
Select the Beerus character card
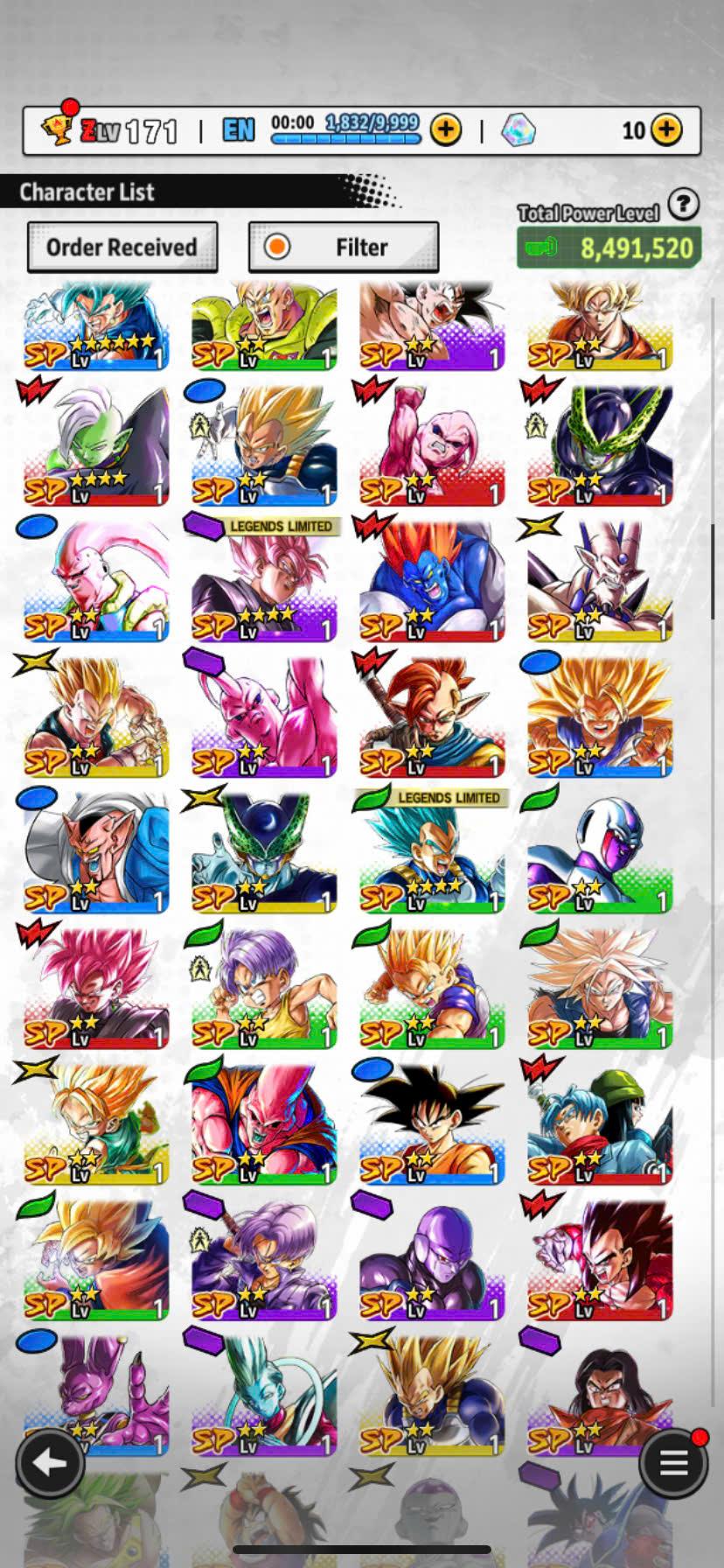point(96,1396)
